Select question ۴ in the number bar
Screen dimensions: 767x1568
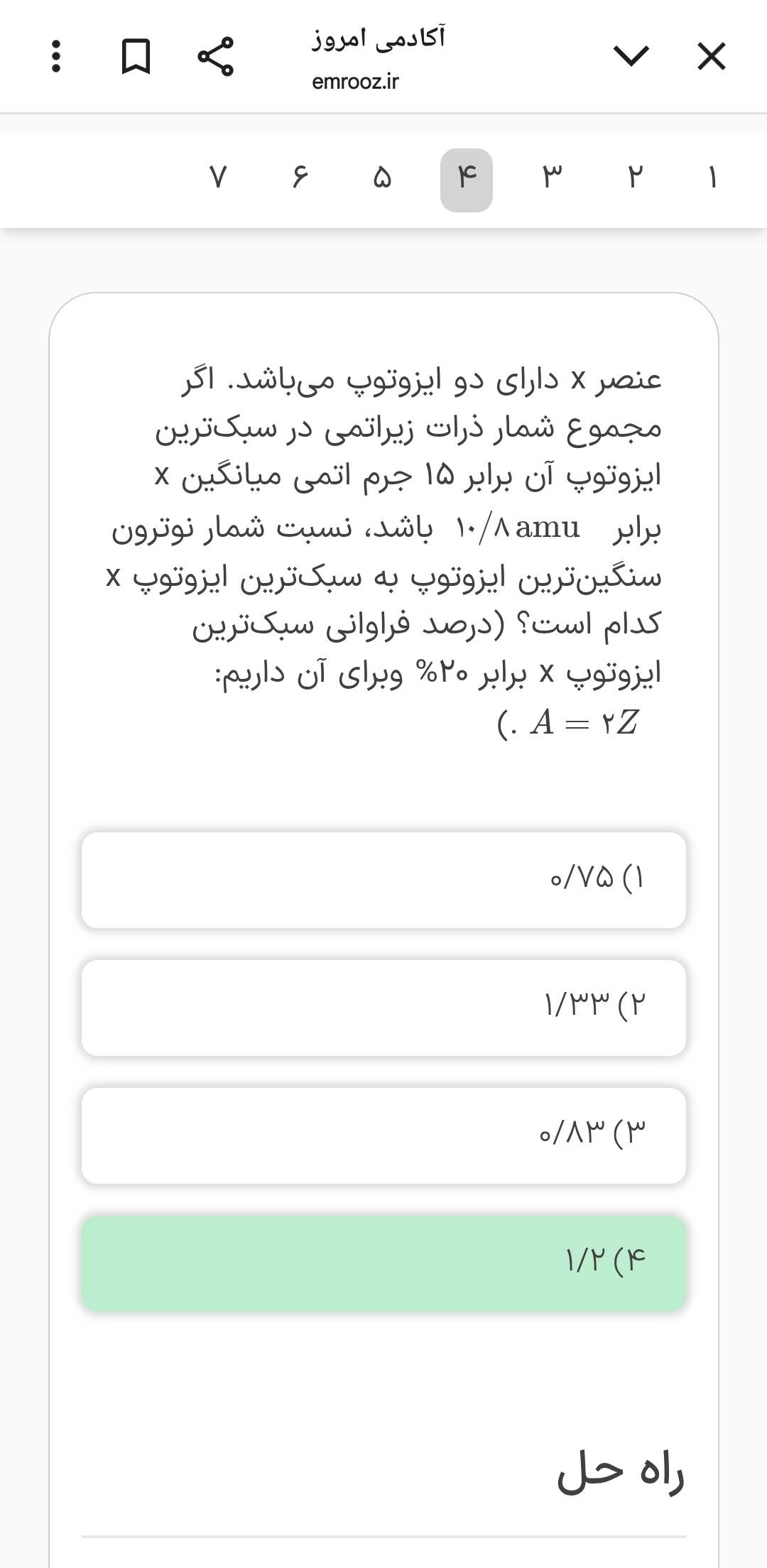pos(467,180)
